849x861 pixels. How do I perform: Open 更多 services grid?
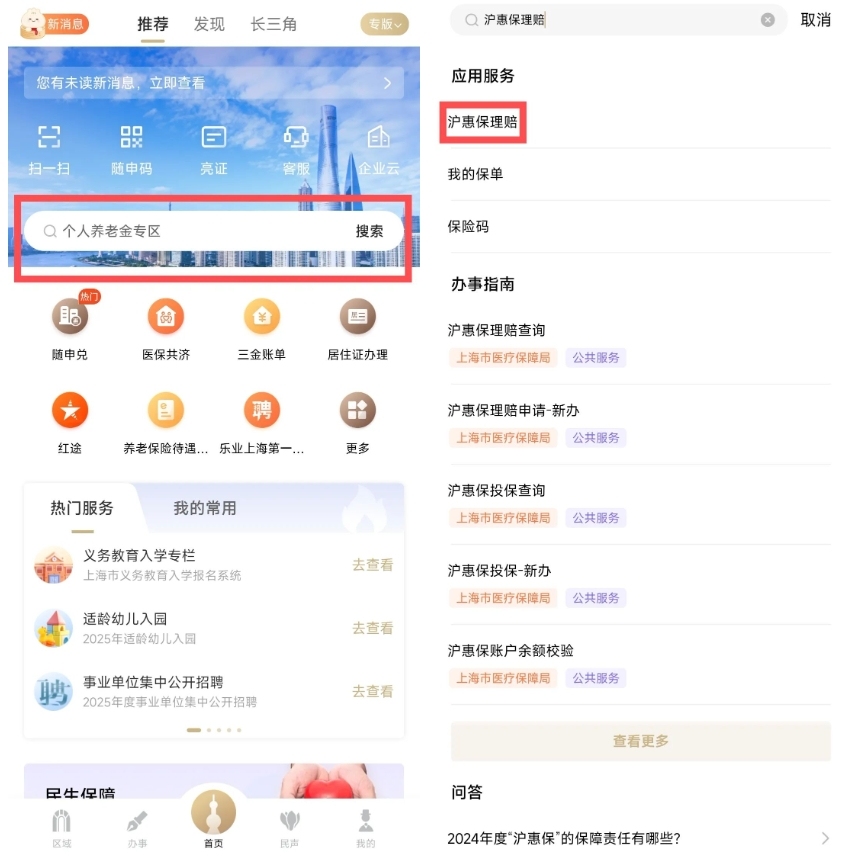(357, 421)
